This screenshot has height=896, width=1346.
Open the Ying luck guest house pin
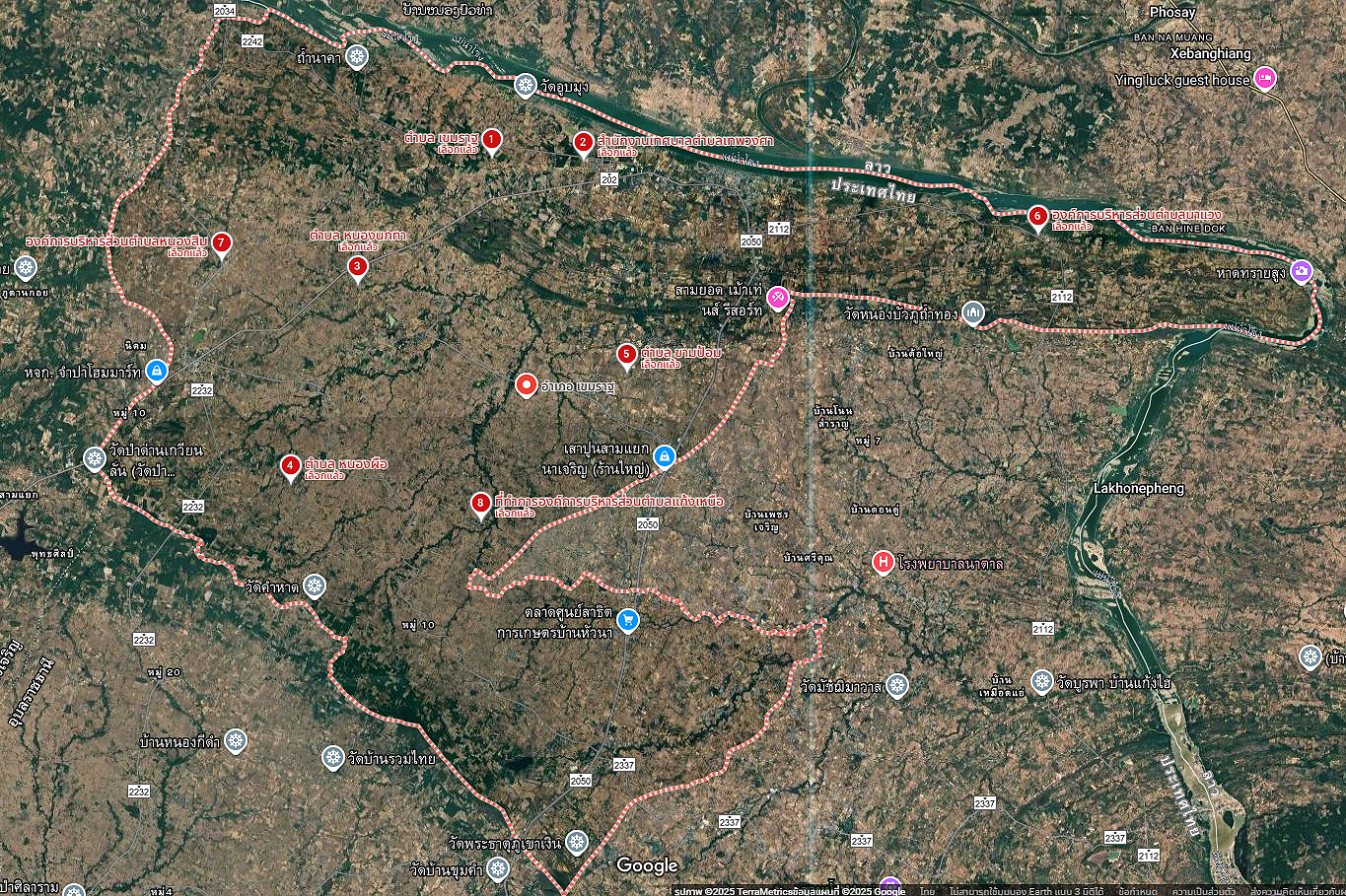1265,79
